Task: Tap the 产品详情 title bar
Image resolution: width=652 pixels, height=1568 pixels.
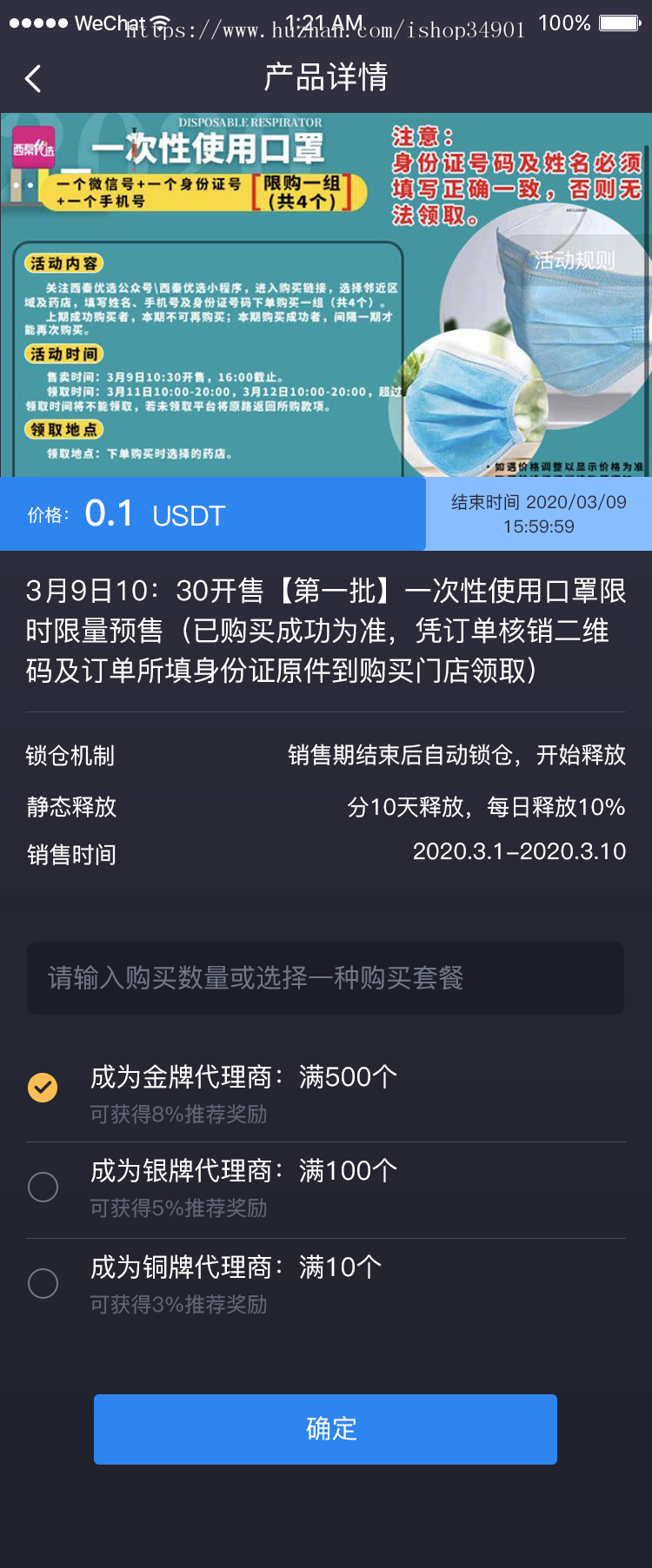Action: (x=326, y=78)
